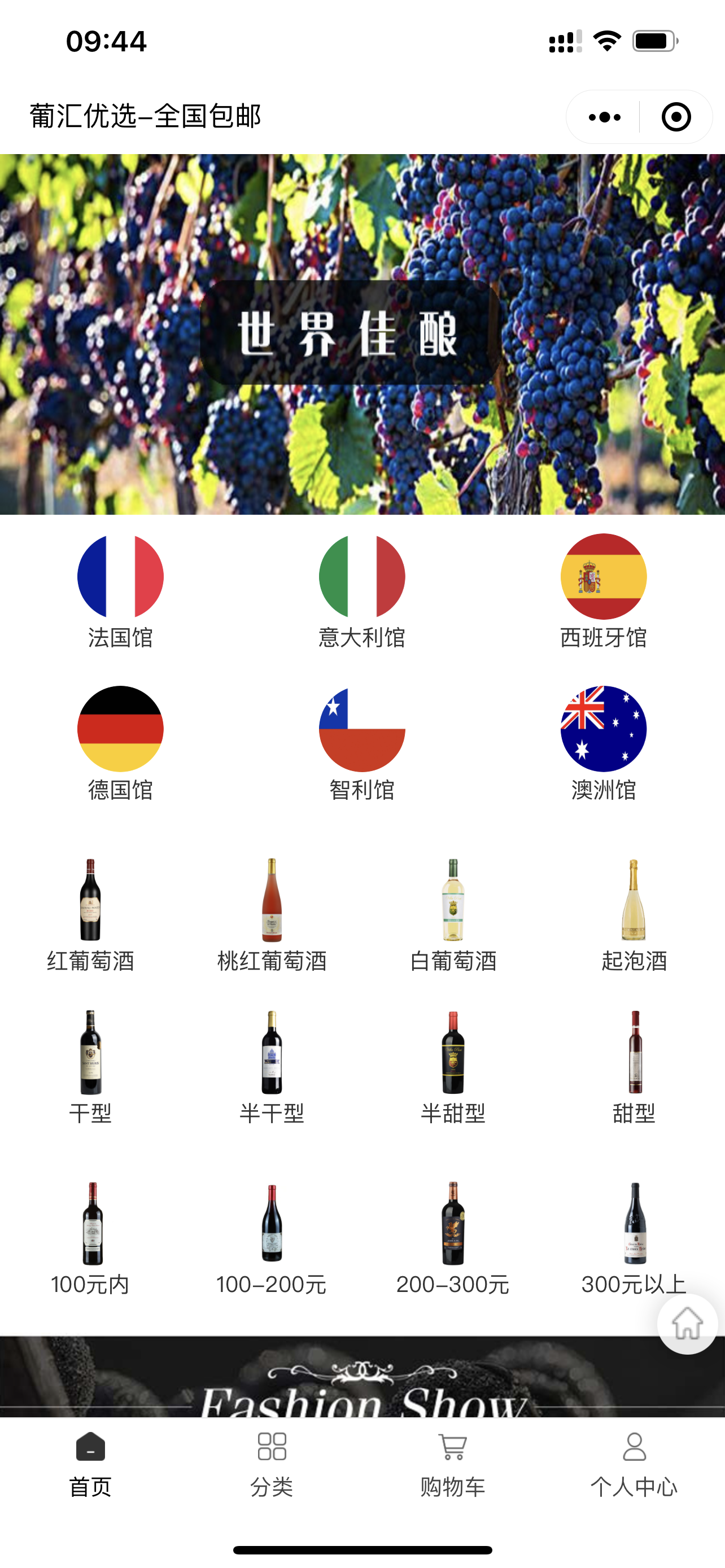The width and height of the screenshot is (725, 1568).
Task: Select the 西班牙馆 pavilion
Action: coord(603,590)
